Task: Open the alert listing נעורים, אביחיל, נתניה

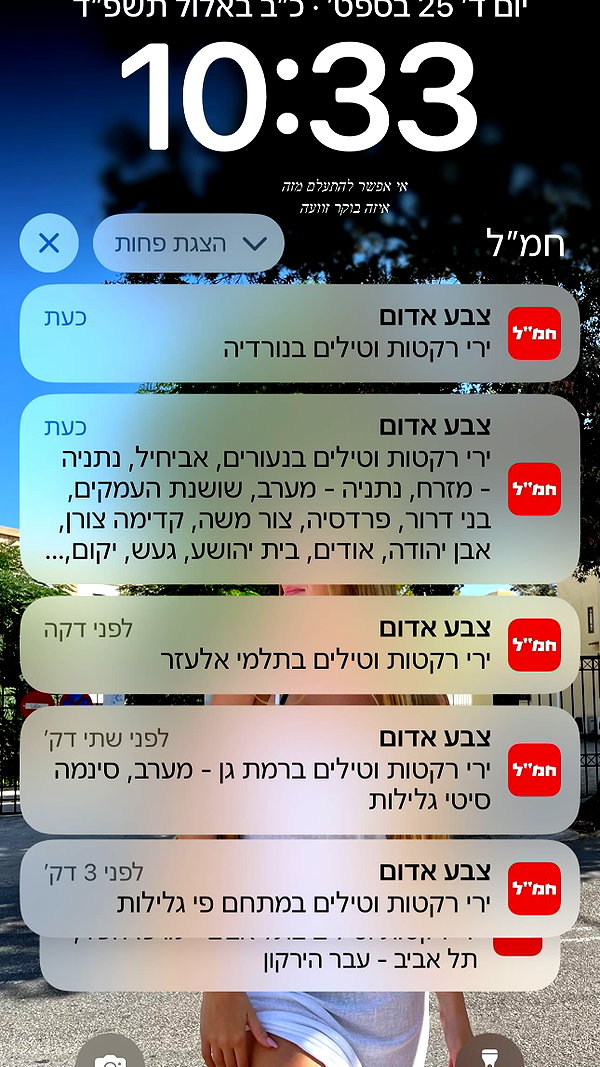Action: 300,489
